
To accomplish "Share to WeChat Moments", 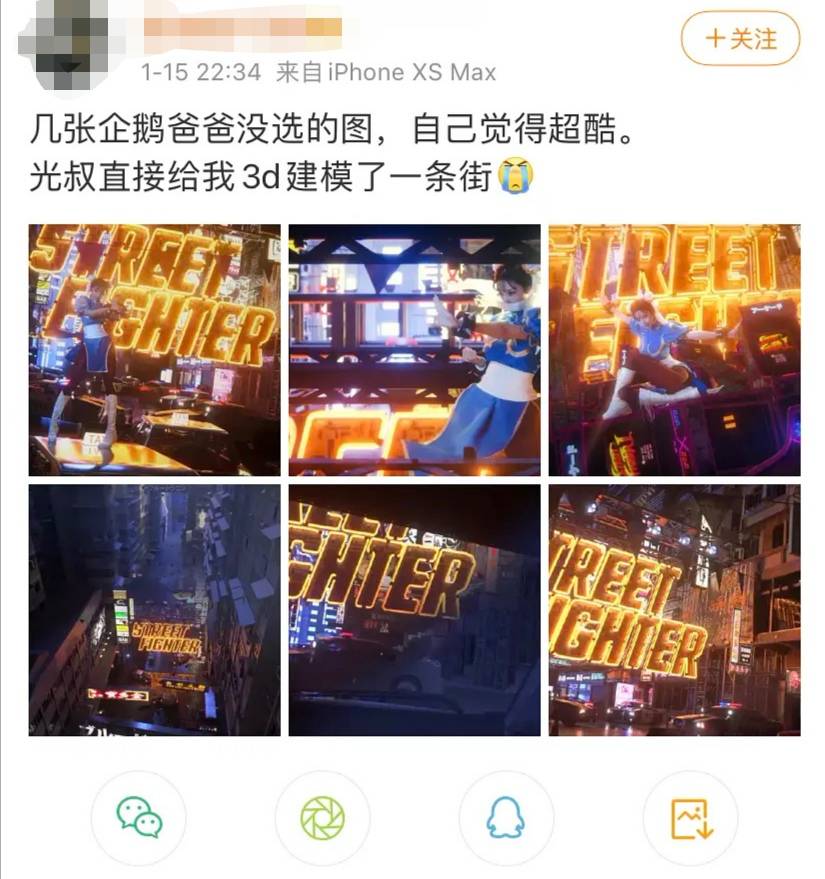I will (x=322, y=818).
